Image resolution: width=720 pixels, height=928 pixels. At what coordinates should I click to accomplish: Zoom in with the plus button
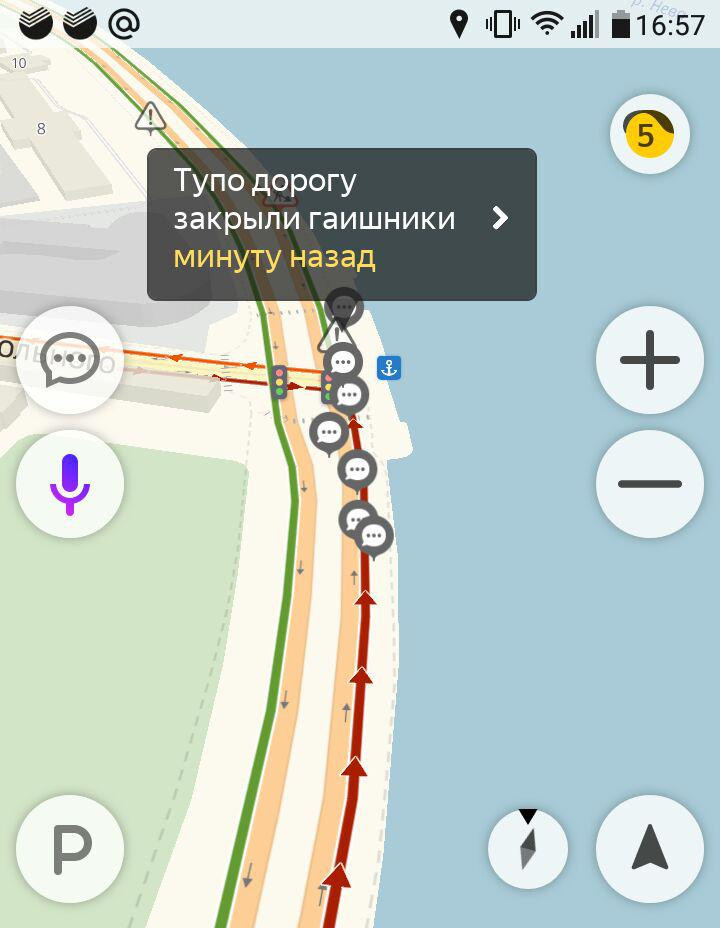[649, 360]
